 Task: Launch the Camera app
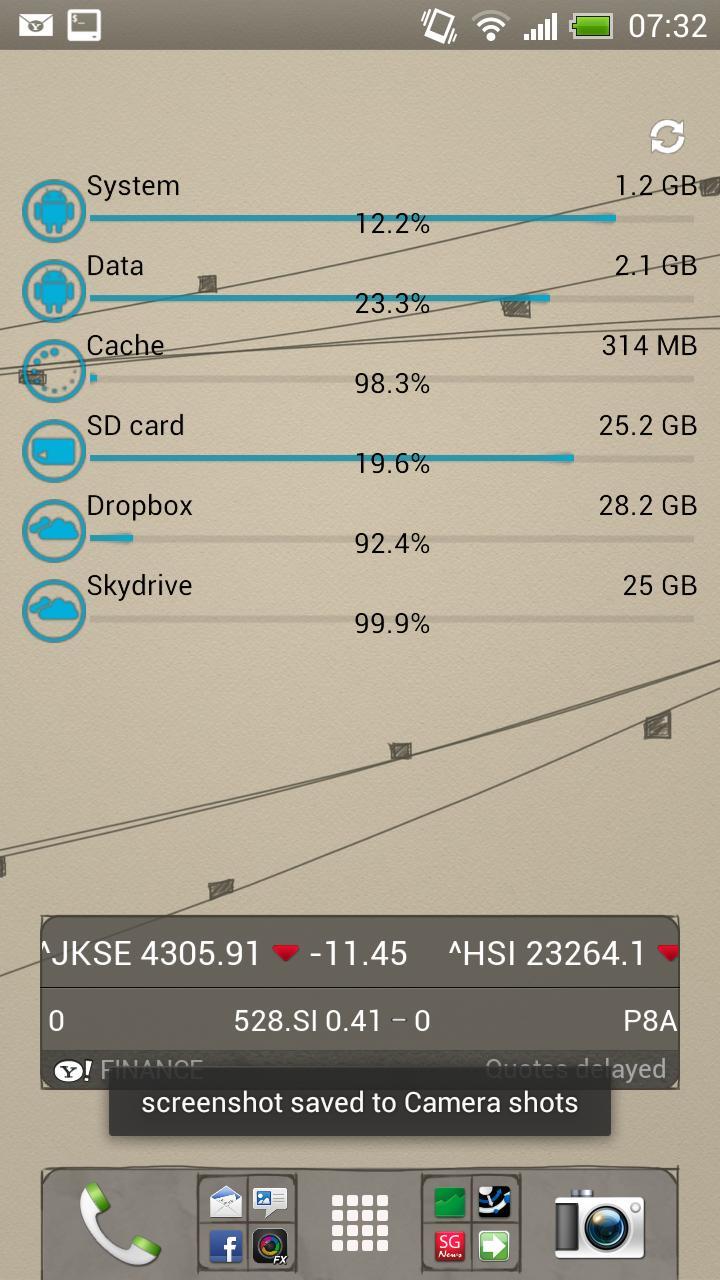point(600,1222)
